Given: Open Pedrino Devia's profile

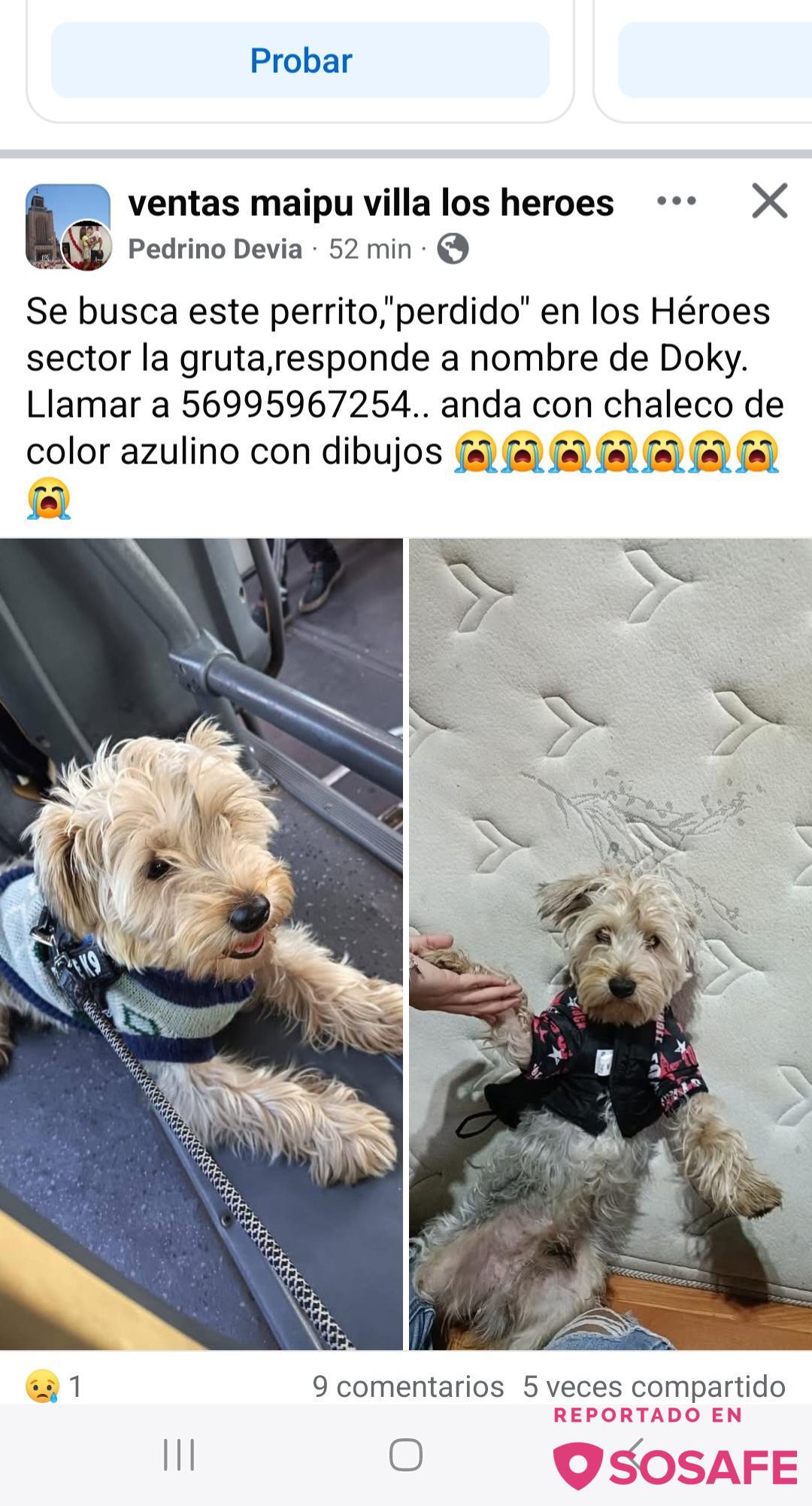Looking at the screenshot, I should [215, 249].
